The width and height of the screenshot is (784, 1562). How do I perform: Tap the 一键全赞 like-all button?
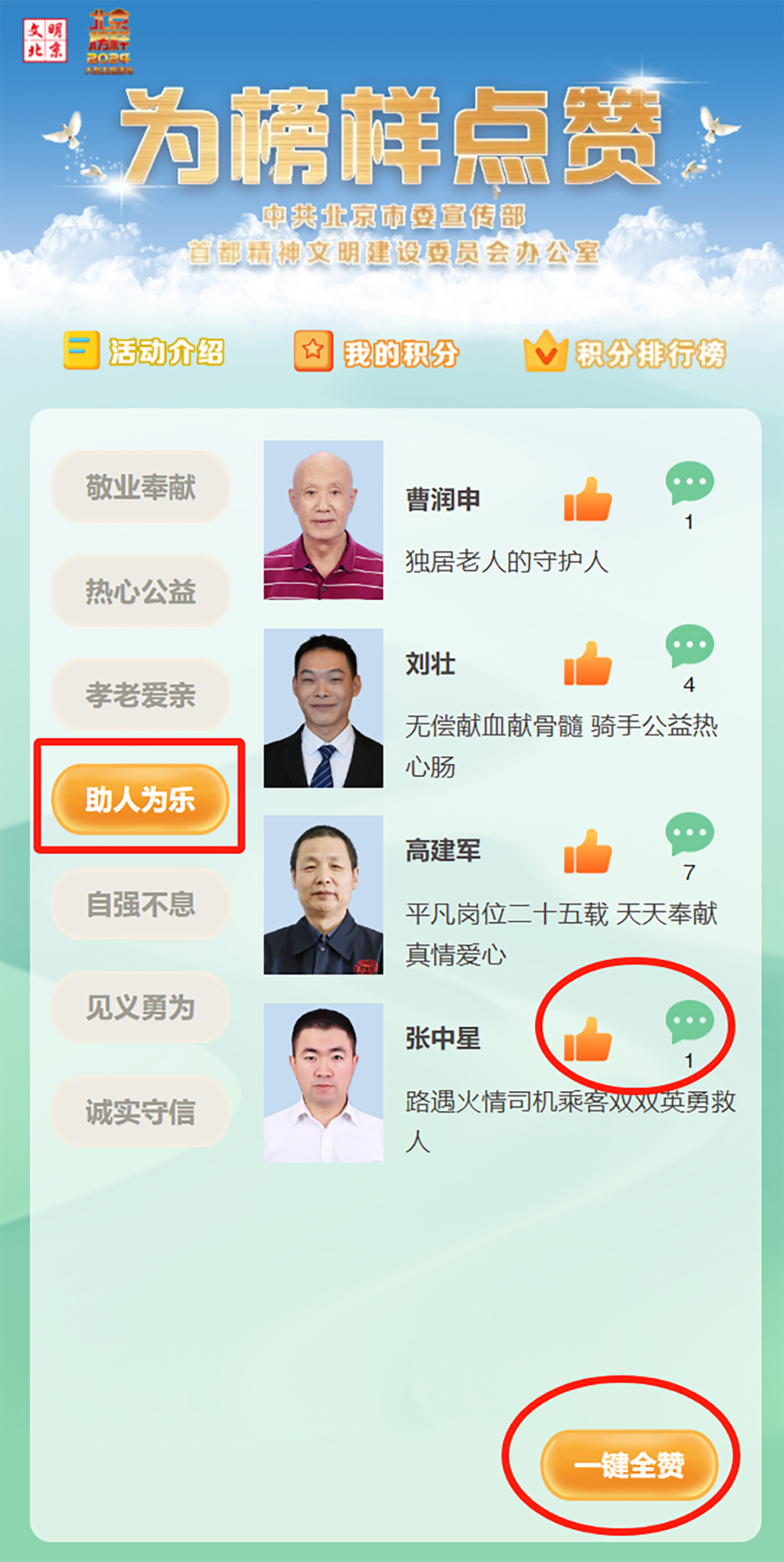tap(629, 1465)
